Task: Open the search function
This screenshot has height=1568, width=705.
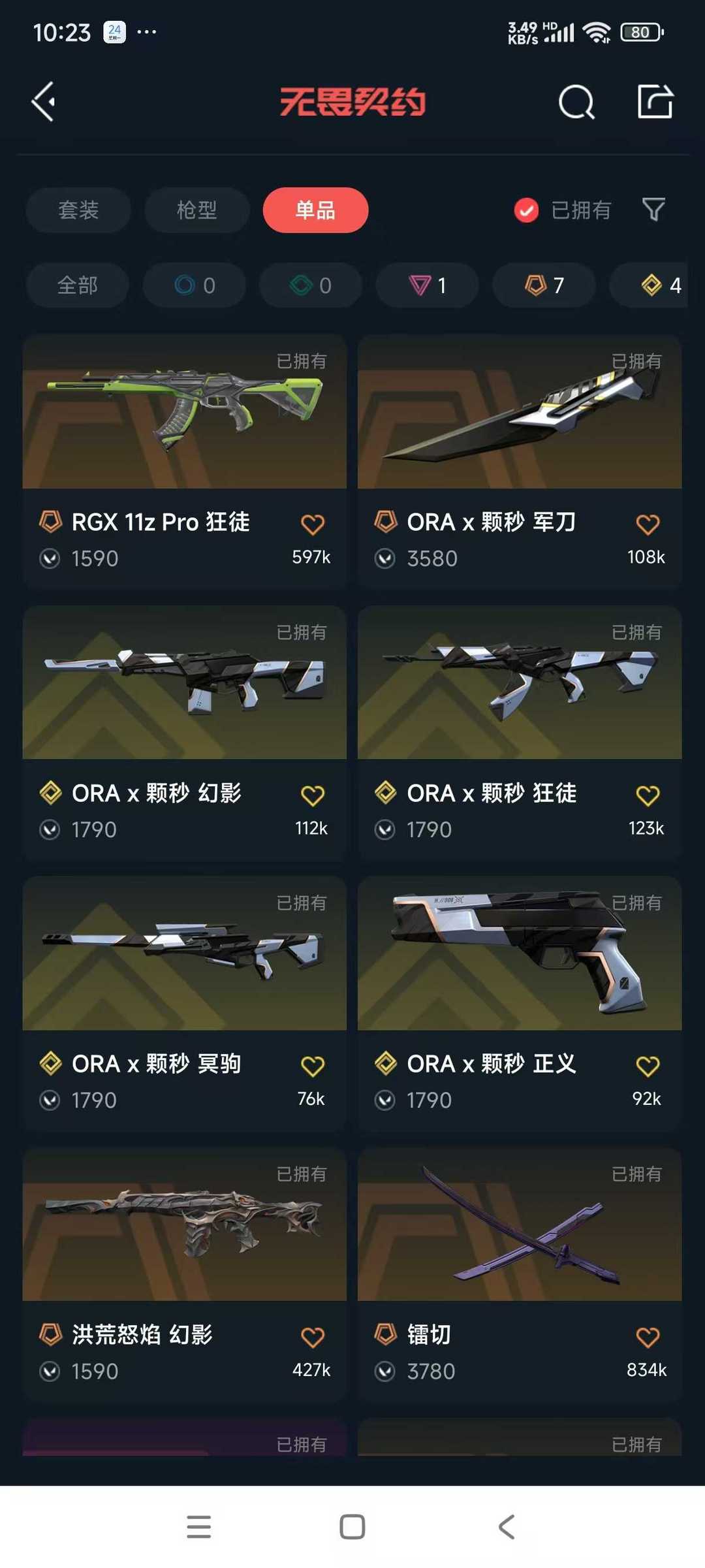Action: point(576,102)
